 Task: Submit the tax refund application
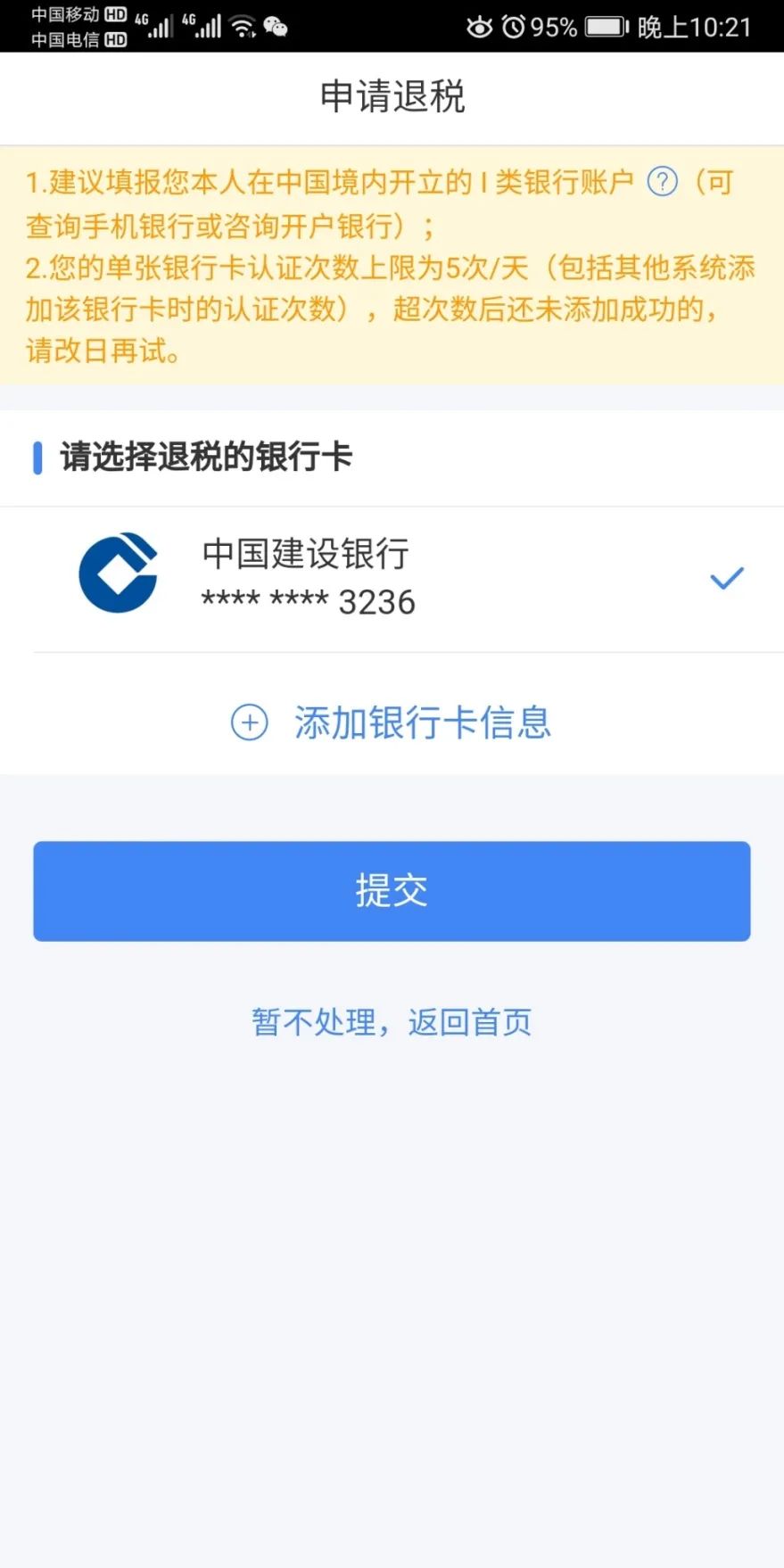(392, 890)
